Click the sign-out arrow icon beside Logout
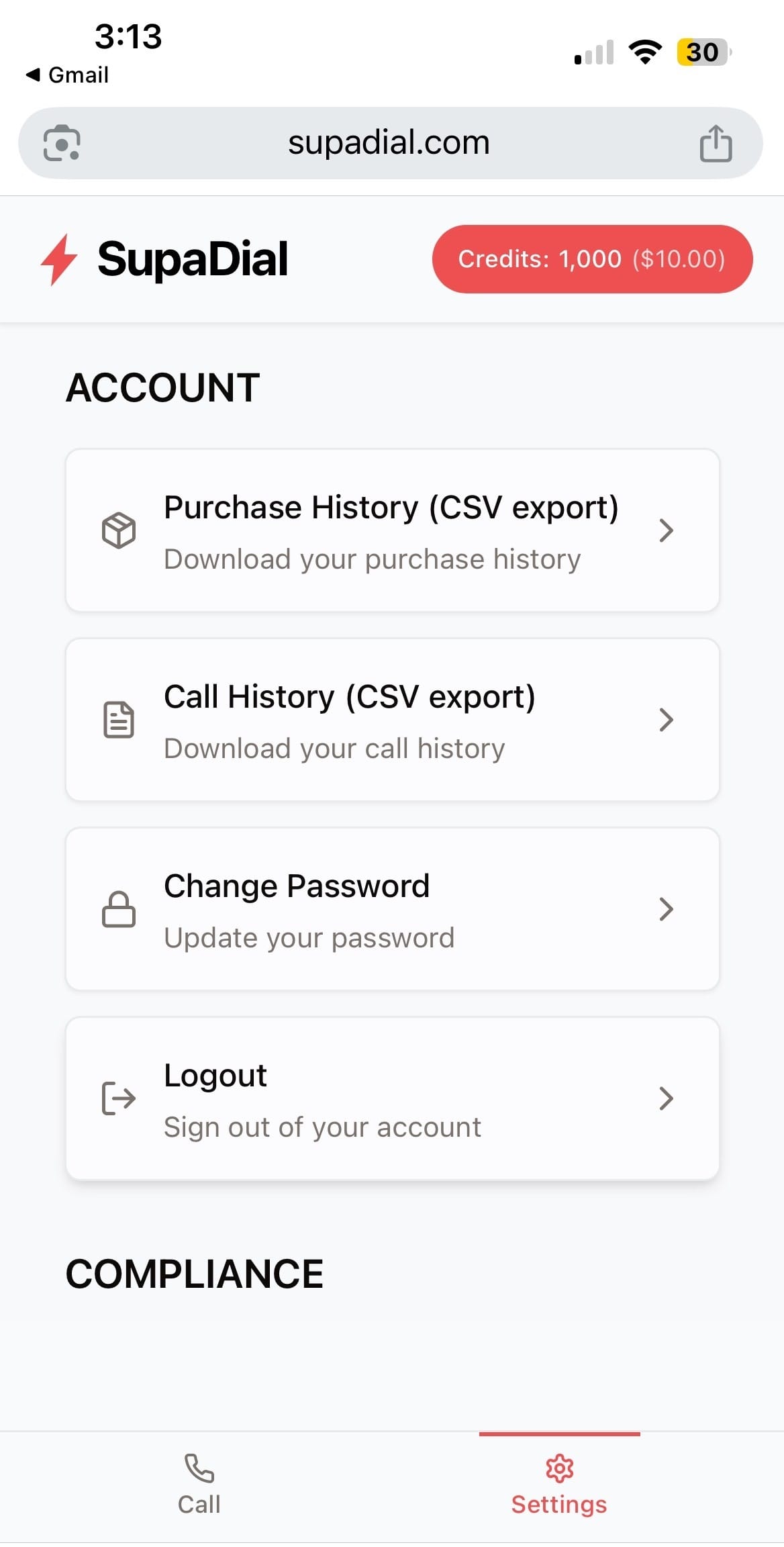 click(118, 1098)
